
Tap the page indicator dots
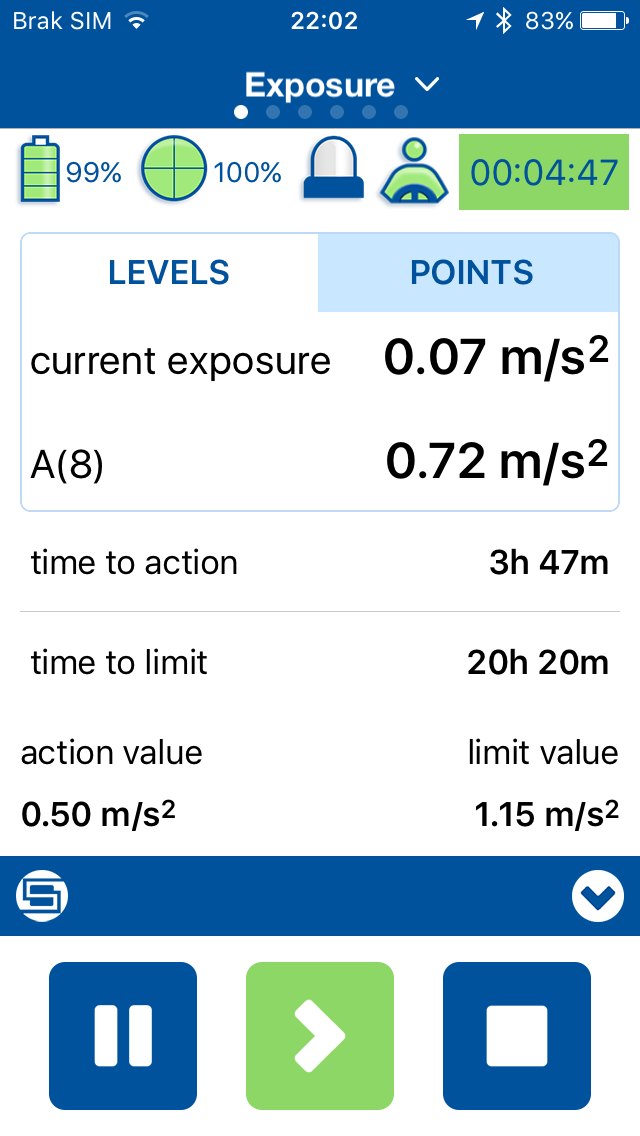(x=320, y=112)
